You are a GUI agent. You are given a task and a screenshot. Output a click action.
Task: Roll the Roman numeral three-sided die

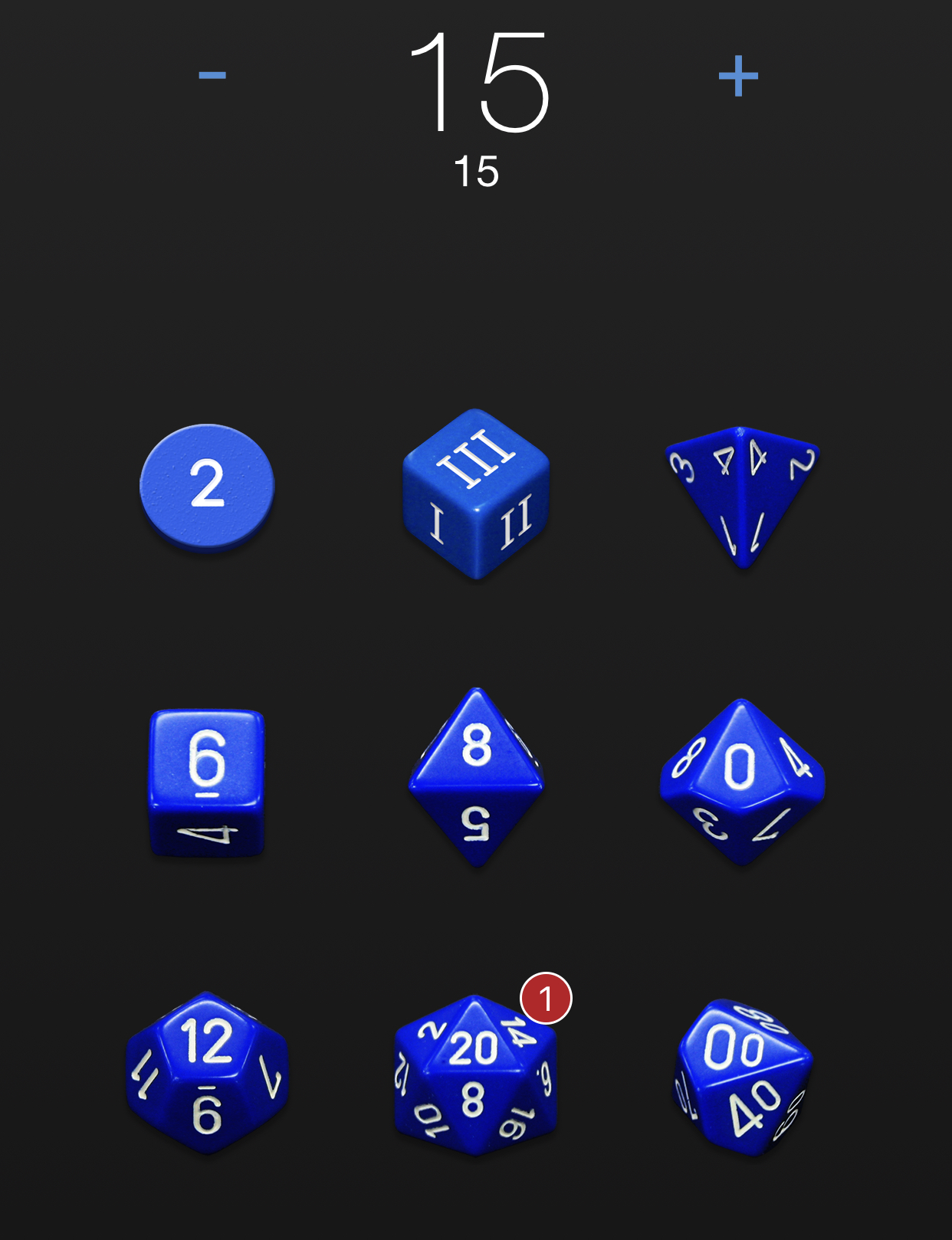point(476,493)
